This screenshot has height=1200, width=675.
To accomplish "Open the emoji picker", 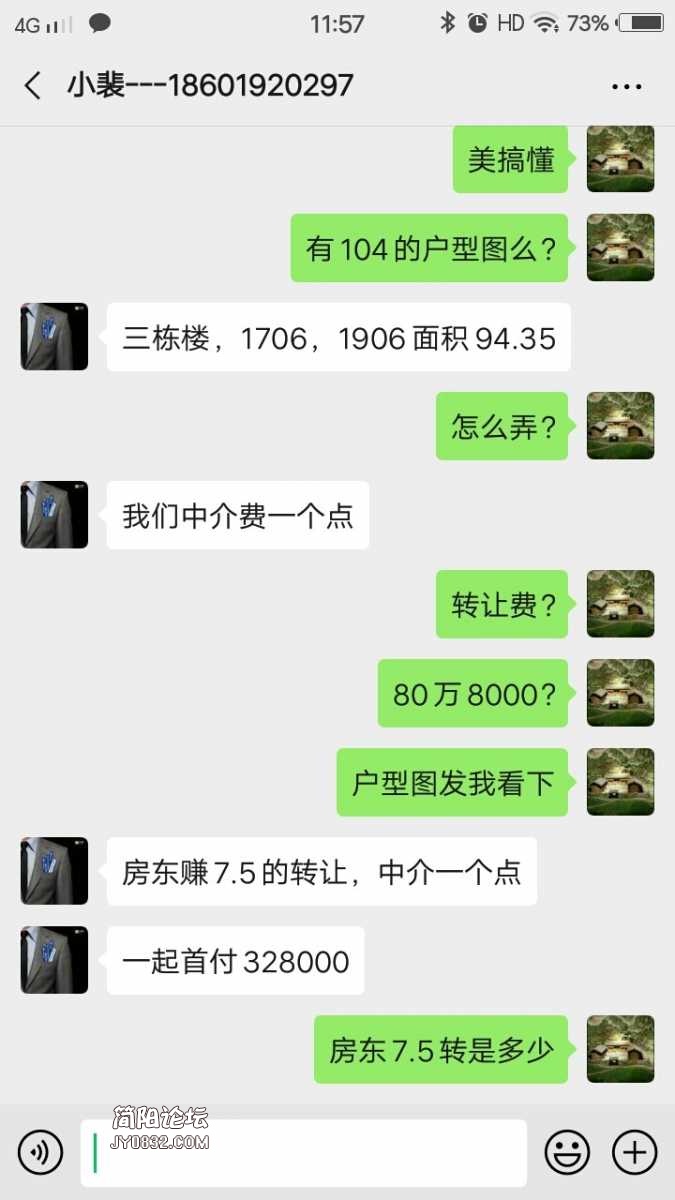I will pyautogui.click(x=567, y=1153).
